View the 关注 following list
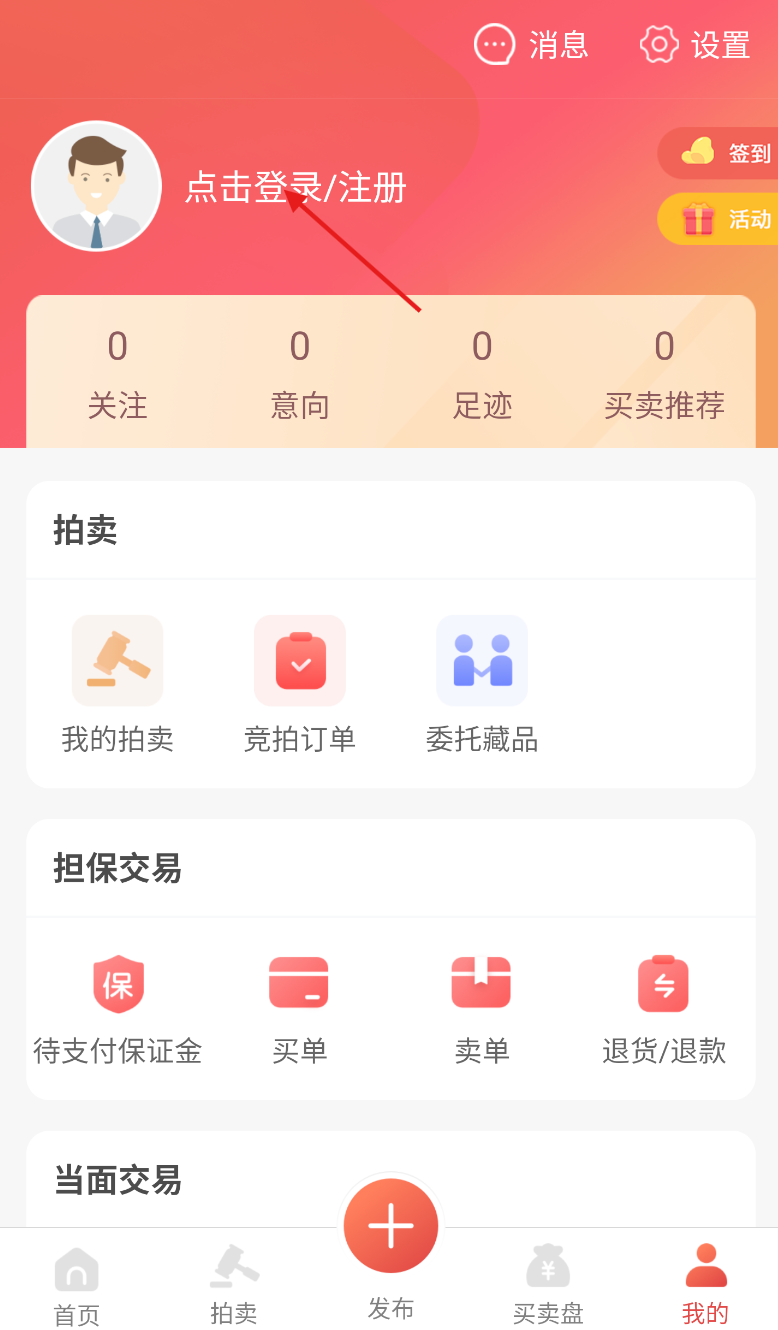778x1330 pixels. pos(117,375)
